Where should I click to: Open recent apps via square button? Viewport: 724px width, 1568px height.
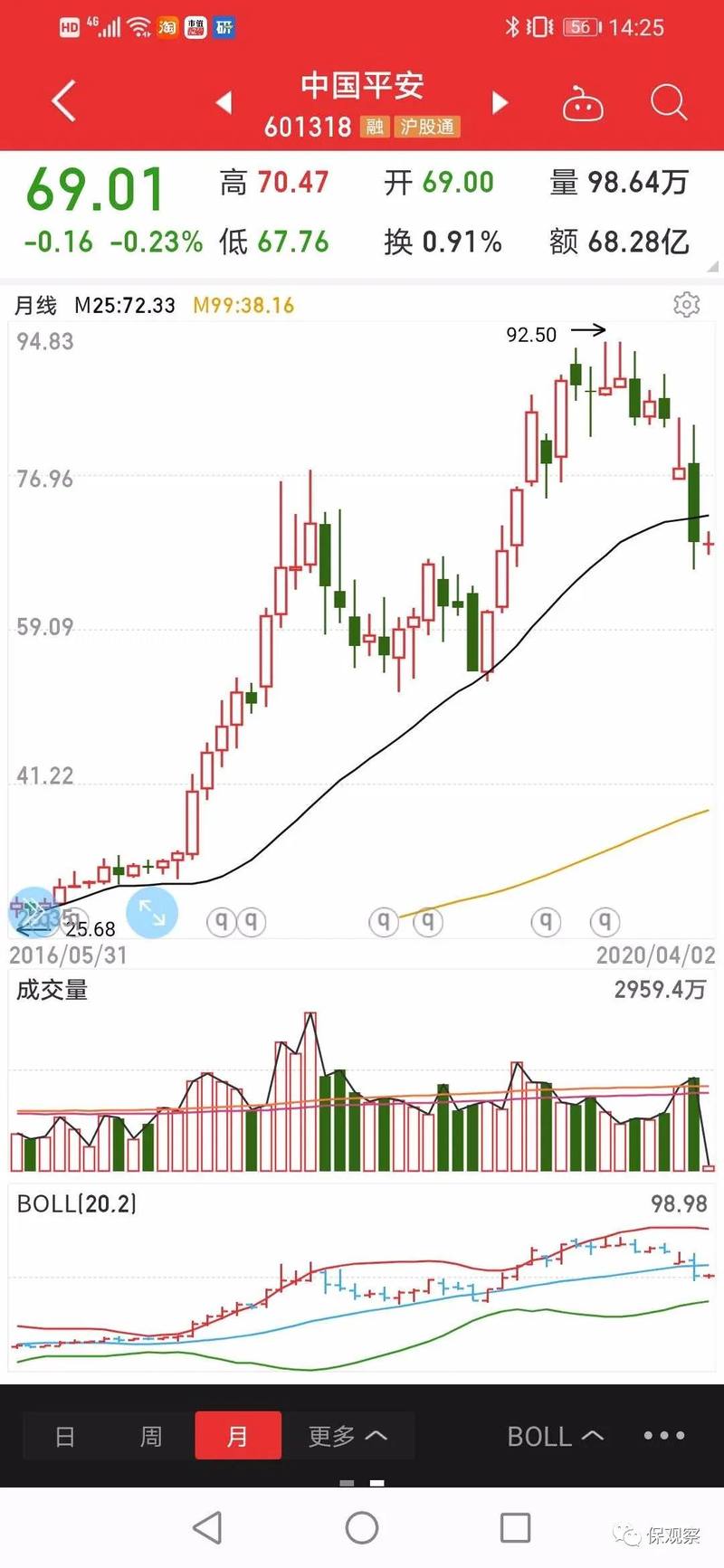click(515, 1528)
